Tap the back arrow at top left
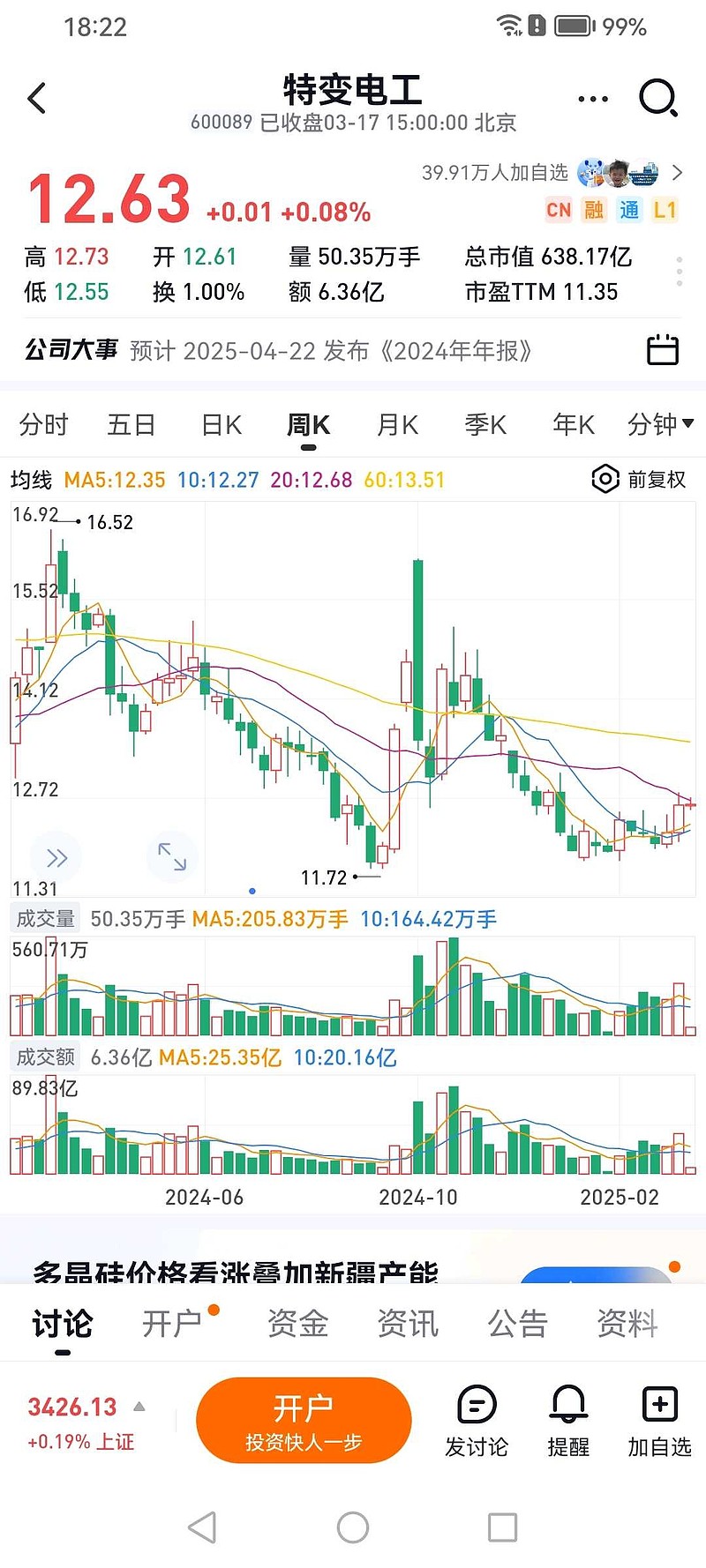706x1568 pixels. tap(37, 98)
